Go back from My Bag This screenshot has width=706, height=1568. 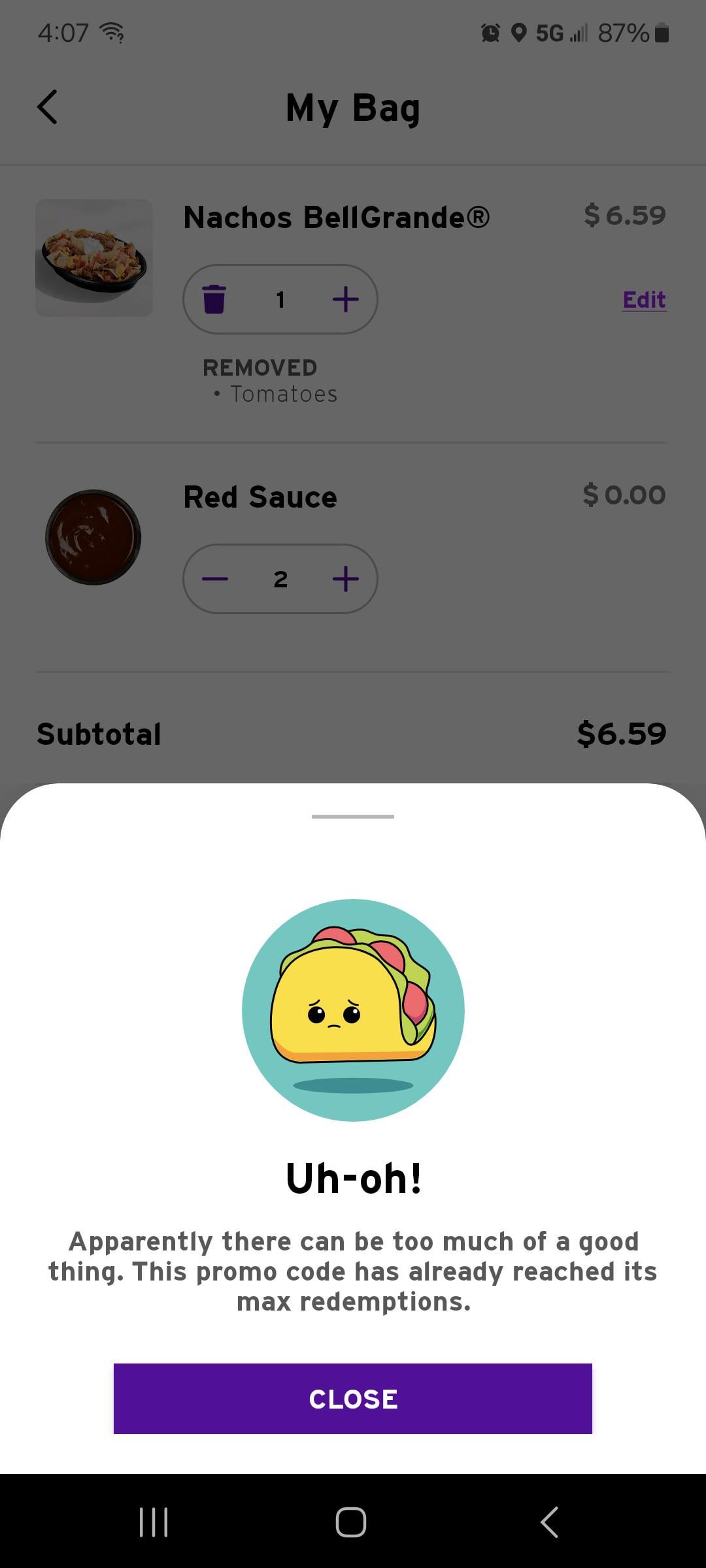47,106
